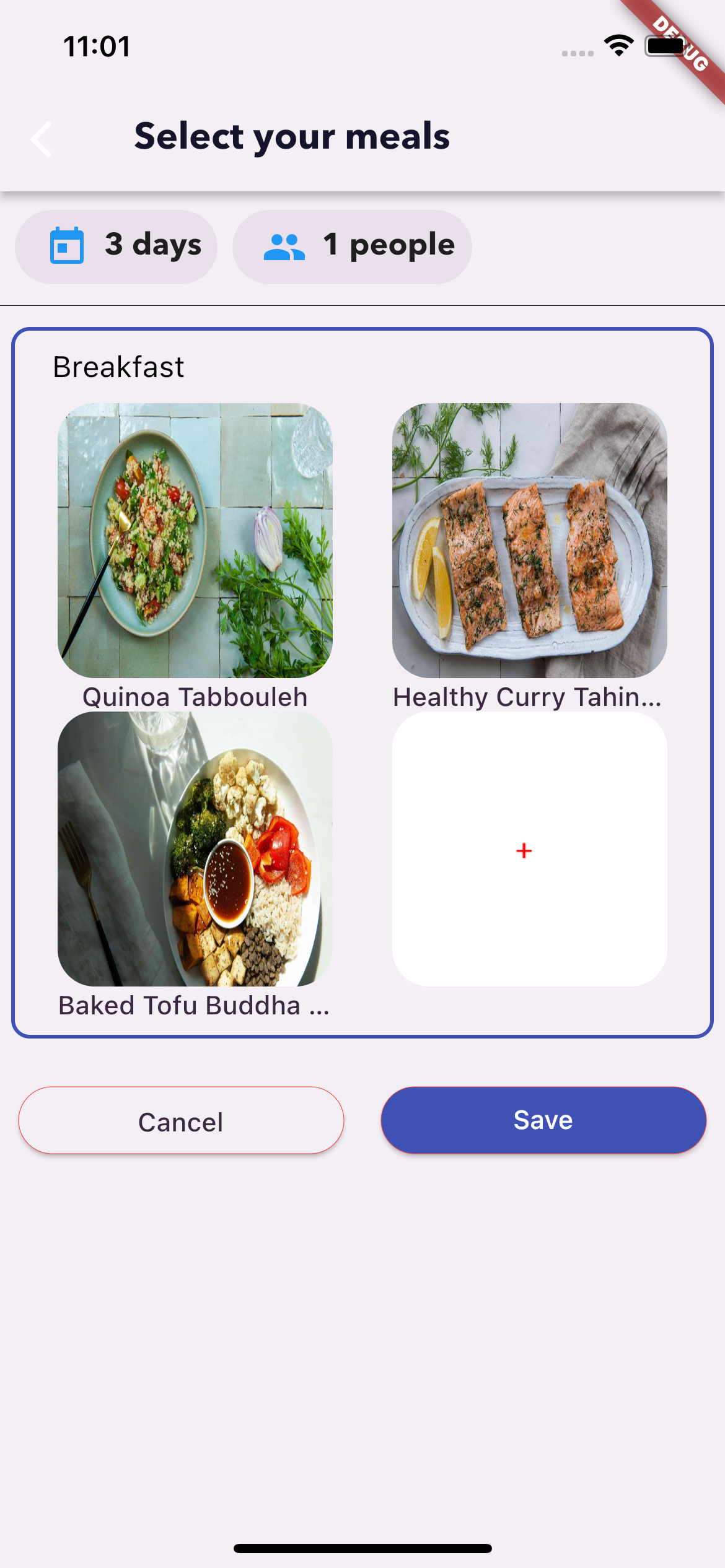The width and height of the screenshot is (725, 1568).
Task: Save the selected meals
Action: click(543, 1121)
